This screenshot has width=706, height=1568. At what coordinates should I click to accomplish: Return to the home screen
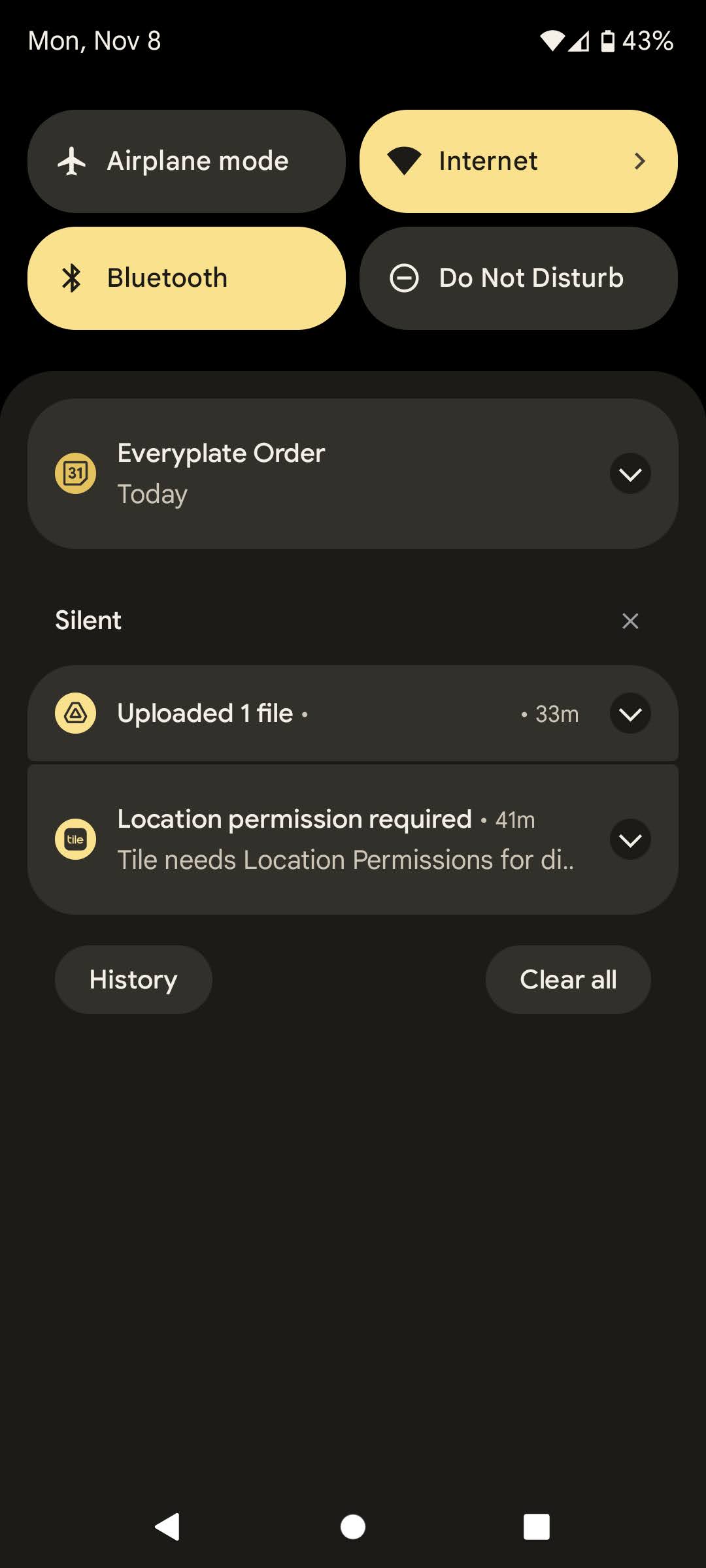coord(353,1527)
